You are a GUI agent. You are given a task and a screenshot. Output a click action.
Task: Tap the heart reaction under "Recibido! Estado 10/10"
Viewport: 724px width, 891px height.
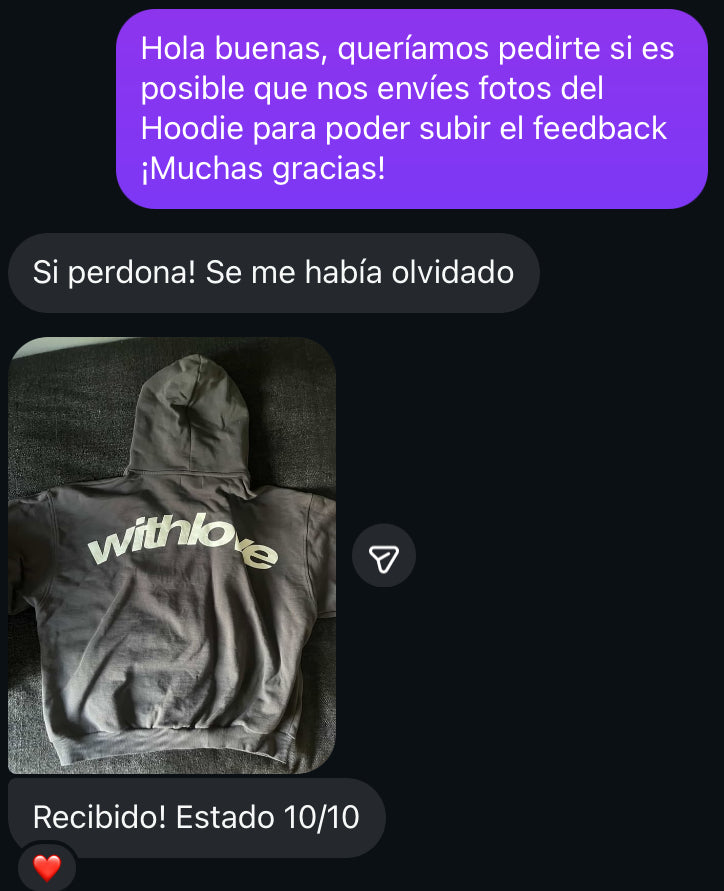pos(46,867)
